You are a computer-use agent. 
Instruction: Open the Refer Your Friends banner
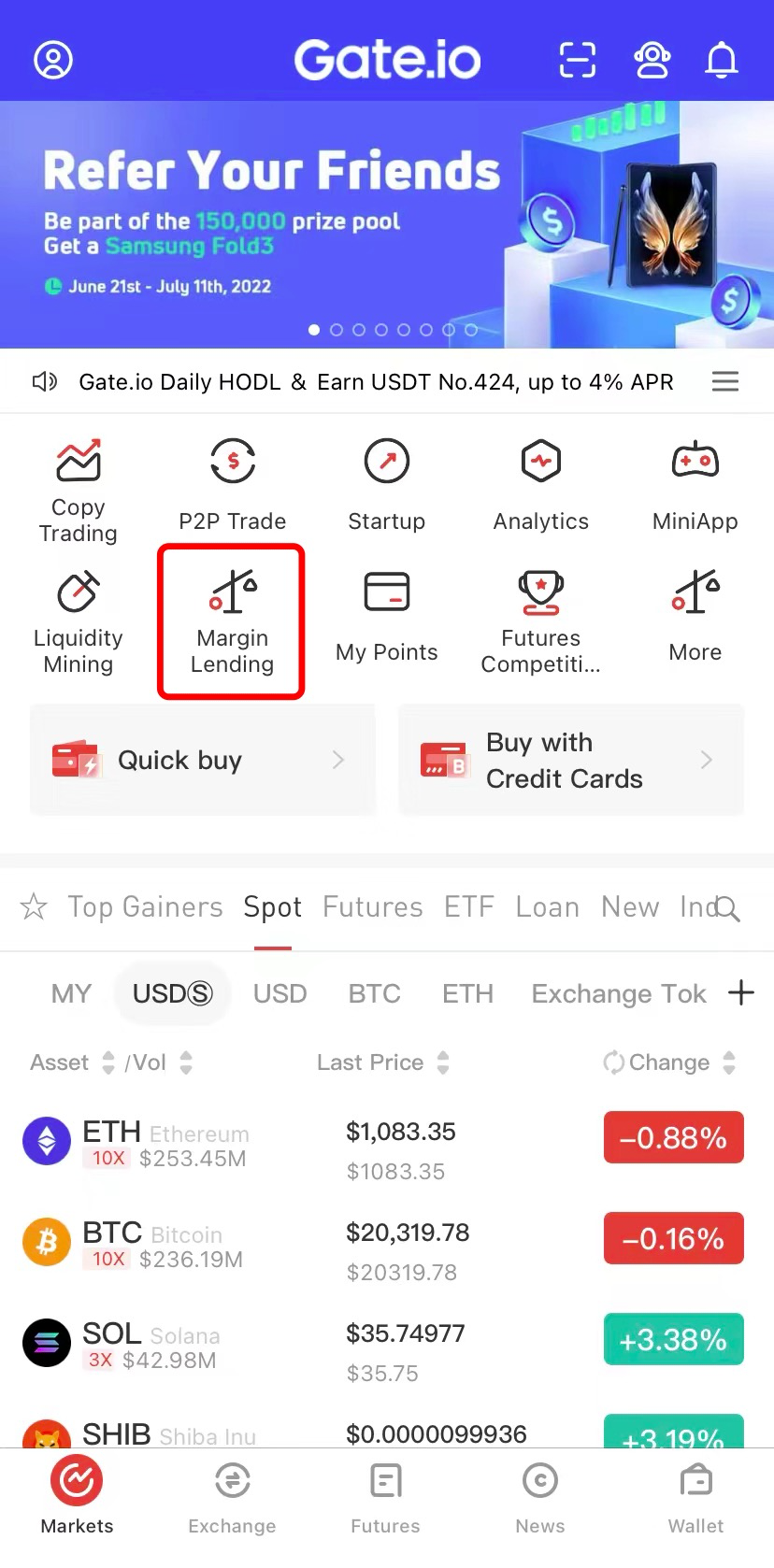(387, 224)
